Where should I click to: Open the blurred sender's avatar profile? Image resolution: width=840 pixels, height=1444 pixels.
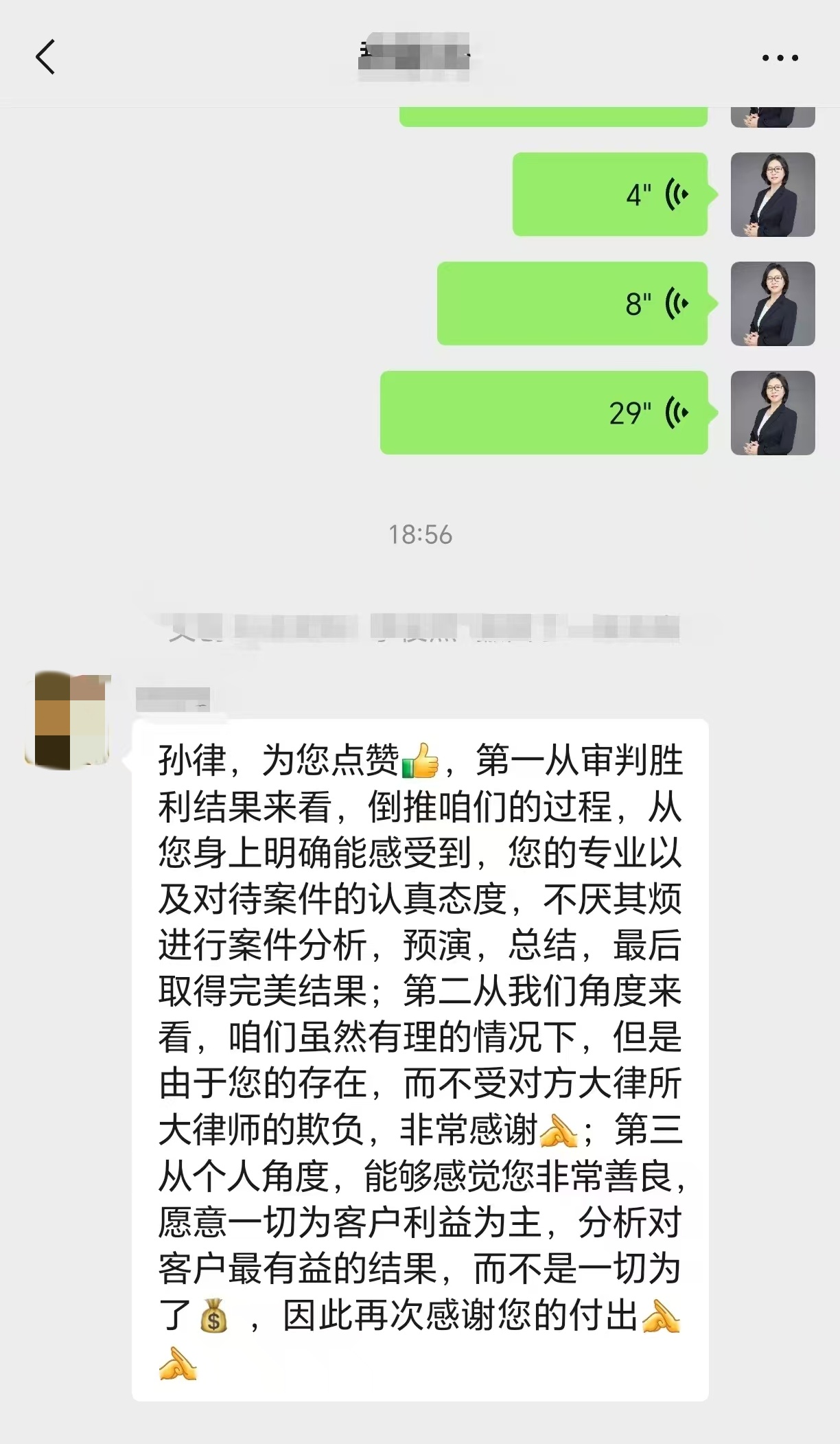click(x=68, y=720)
